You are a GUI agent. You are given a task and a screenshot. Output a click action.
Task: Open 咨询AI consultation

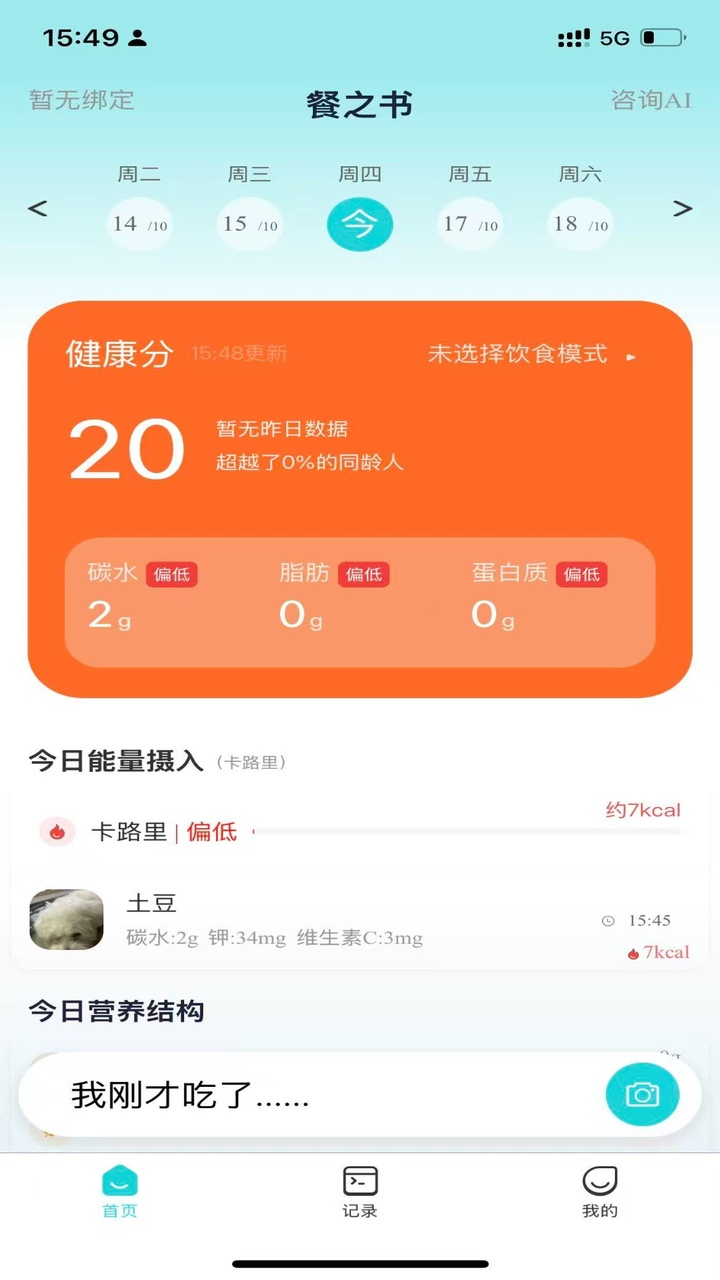[x=651, y=100]
